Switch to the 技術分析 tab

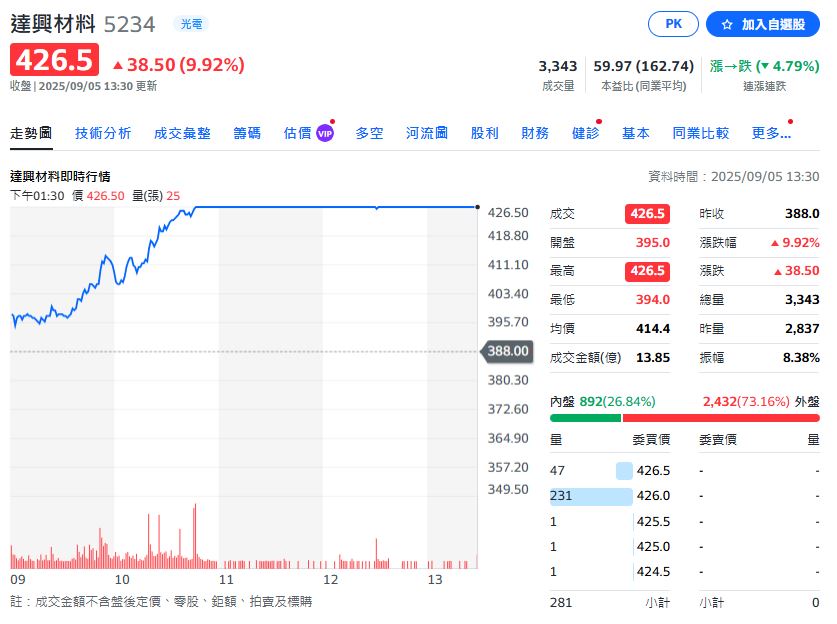tap(103, 133)
